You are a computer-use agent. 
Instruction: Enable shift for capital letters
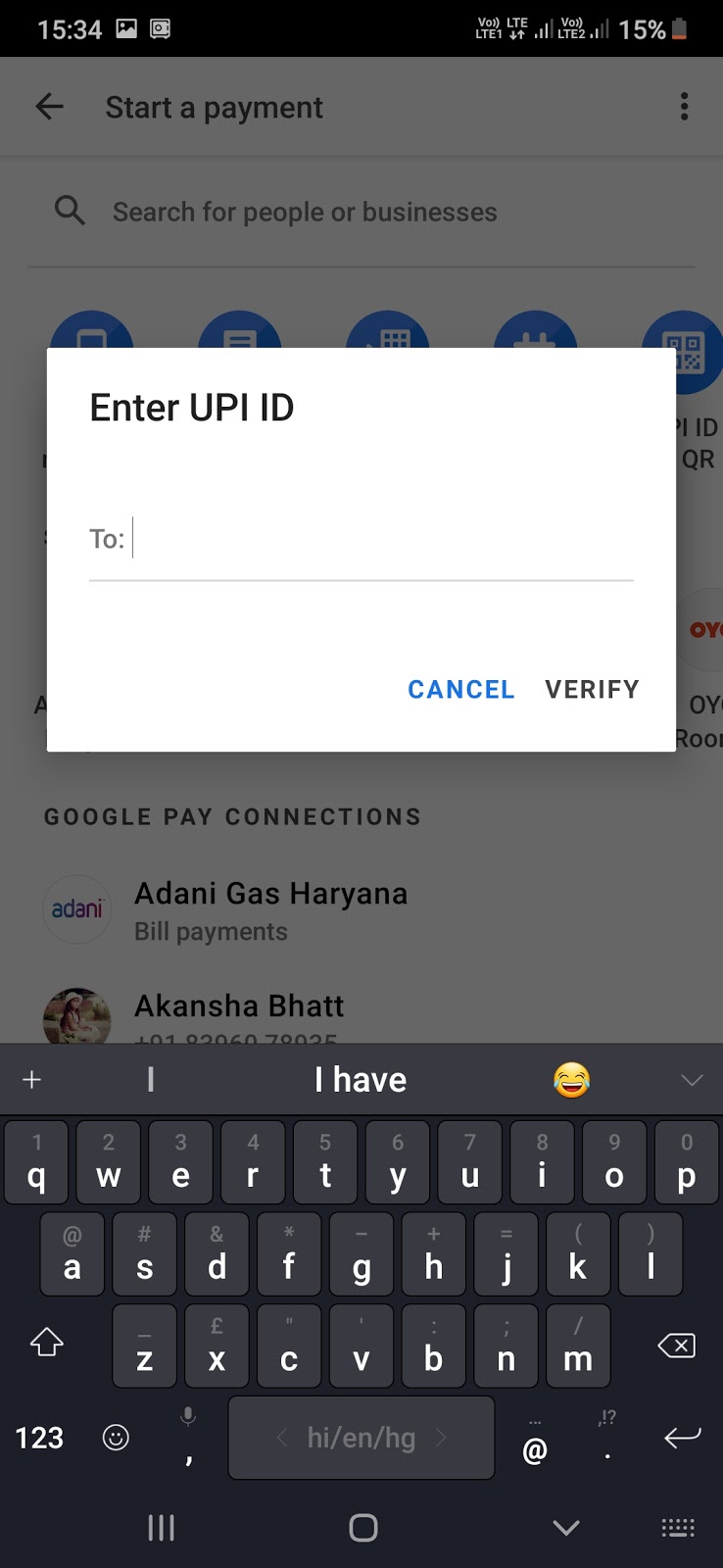(x=47, y=1345)
